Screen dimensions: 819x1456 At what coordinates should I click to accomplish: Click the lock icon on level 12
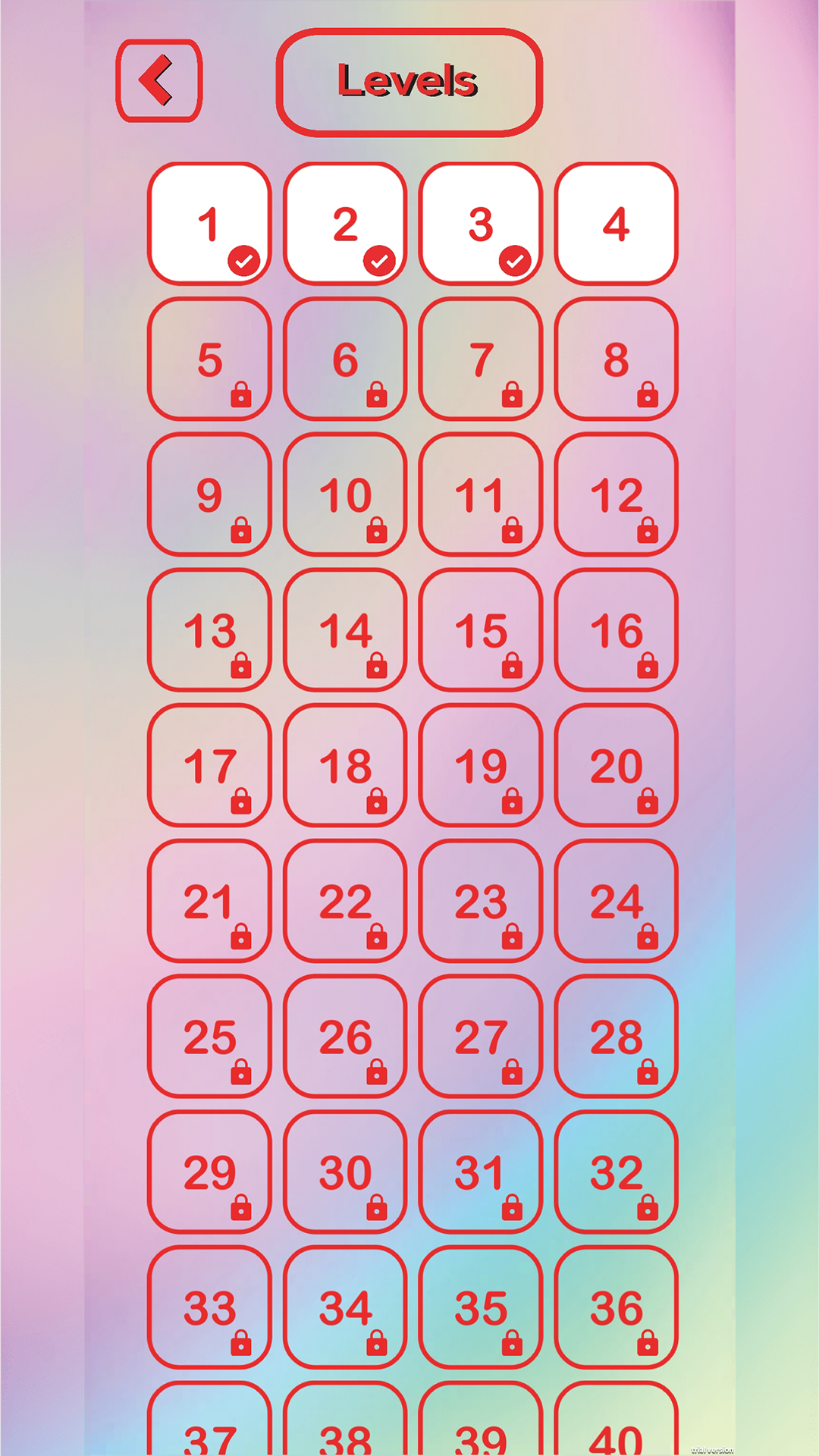click(649, 531)
